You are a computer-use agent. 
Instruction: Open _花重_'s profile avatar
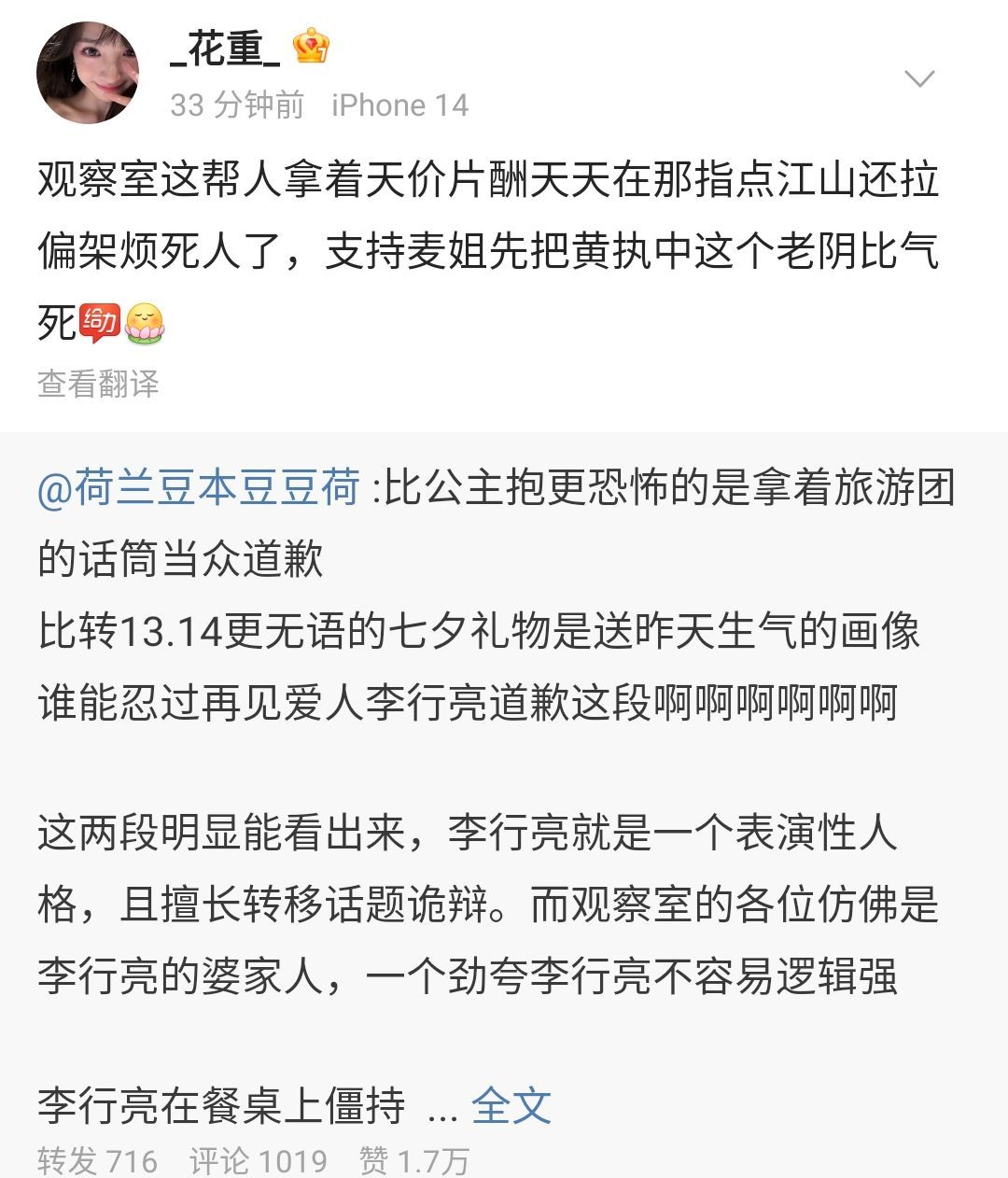pyautogui.click(x=87, y=73)
